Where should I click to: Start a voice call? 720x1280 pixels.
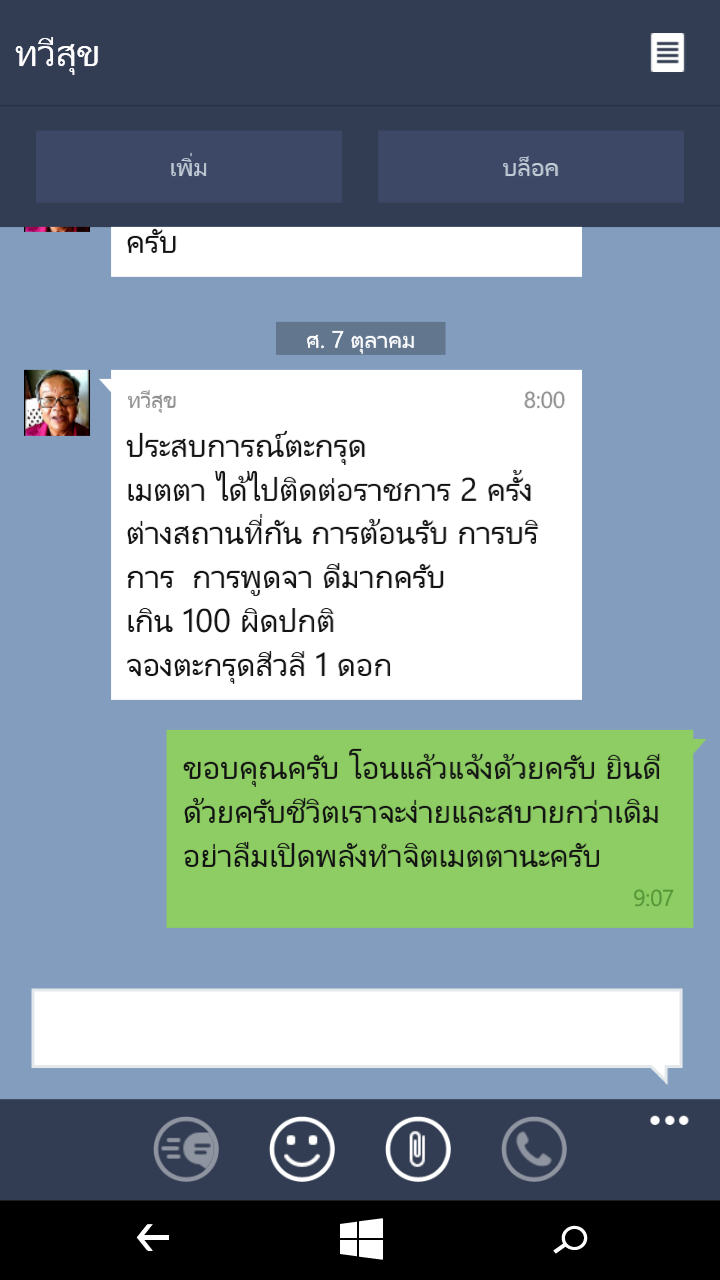tap(534, 1150)
